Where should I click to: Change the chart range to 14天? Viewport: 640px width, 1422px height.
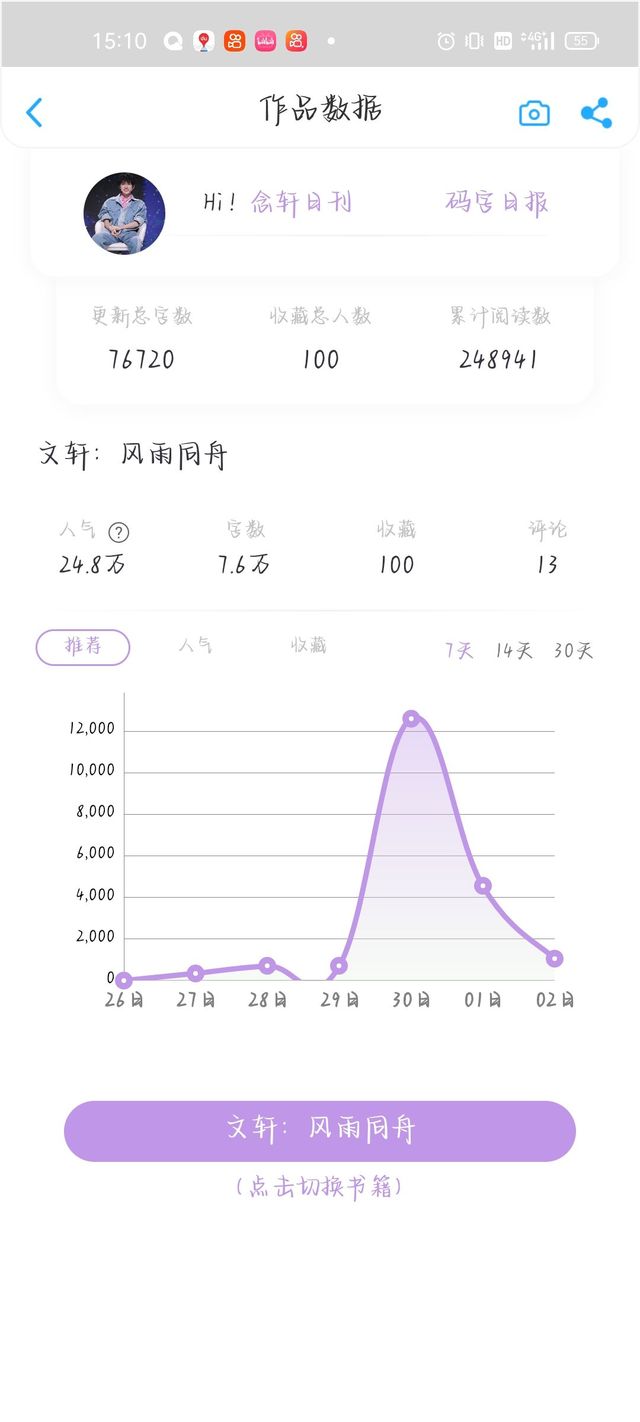514,651
